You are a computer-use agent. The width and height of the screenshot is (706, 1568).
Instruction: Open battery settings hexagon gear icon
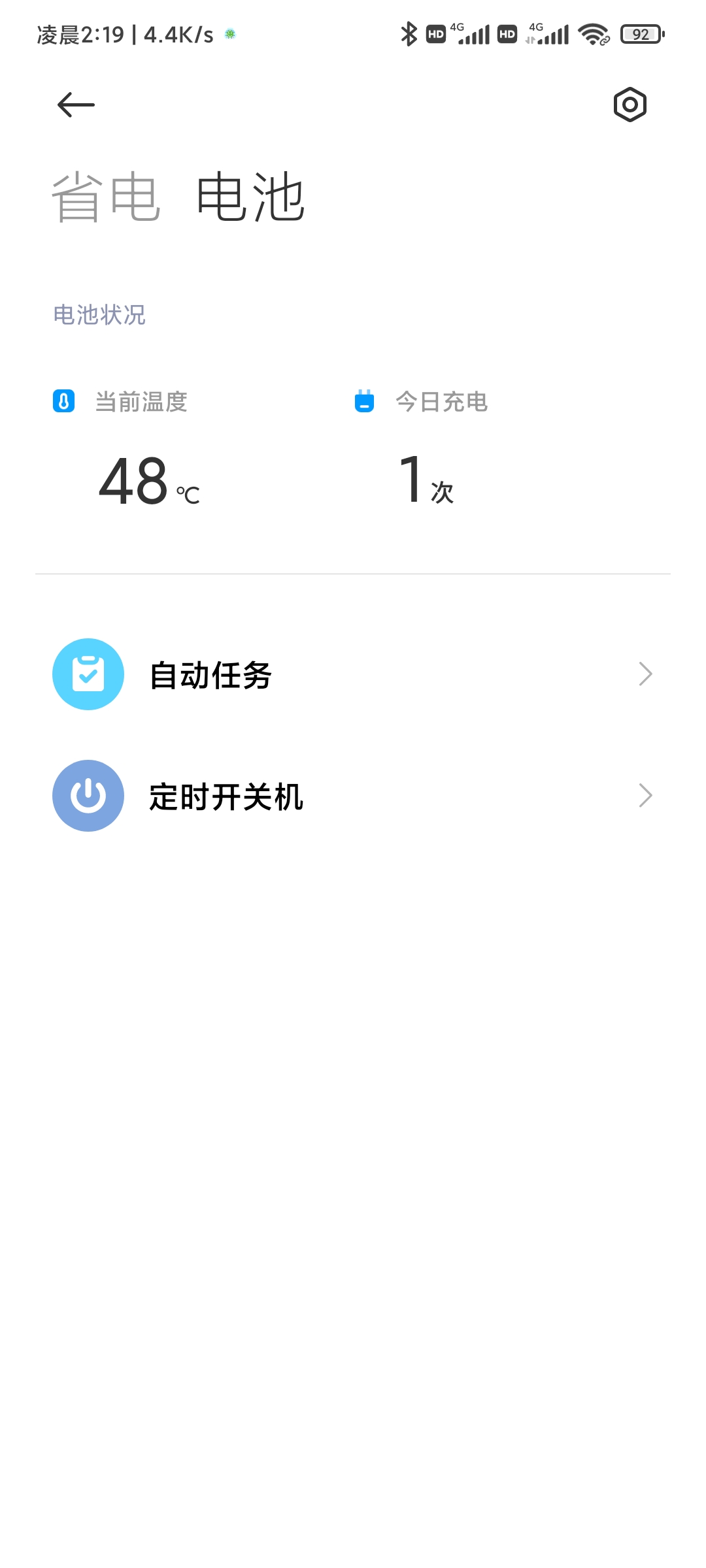(x=630, y=105)
